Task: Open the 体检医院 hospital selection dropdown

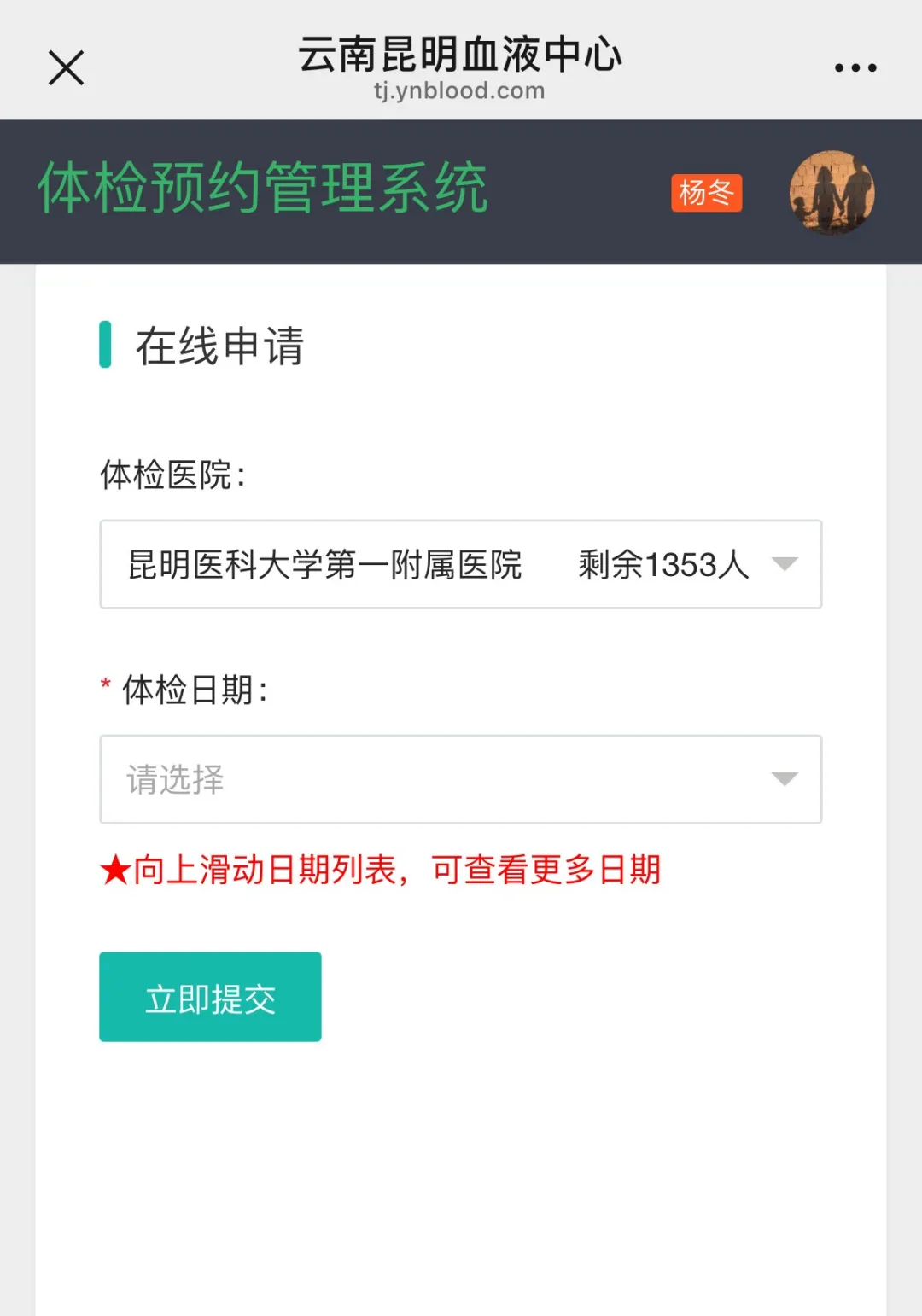Action: (x=461, y=564)
